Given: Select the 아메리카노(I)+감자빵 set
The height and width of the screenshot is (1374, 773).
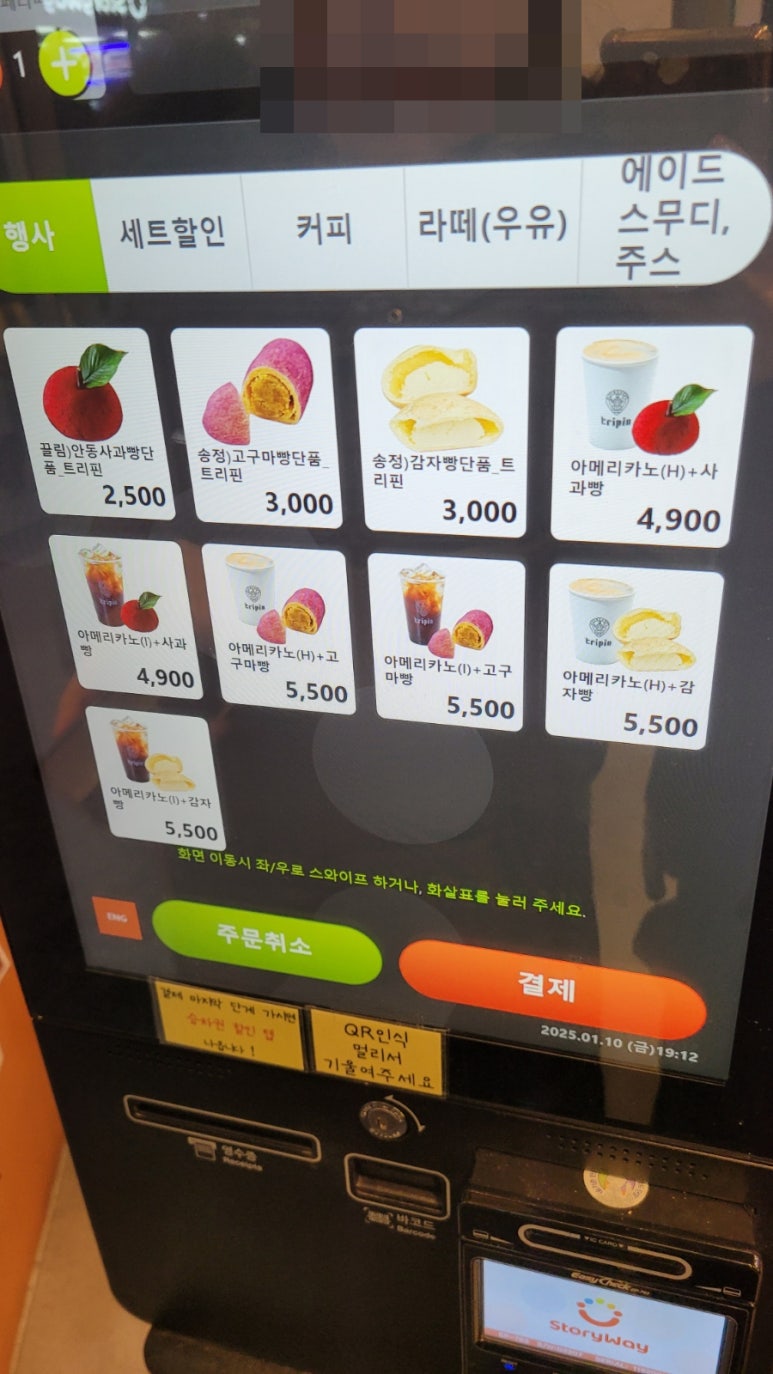Looking at the screenshot, I should [x=155, y=777].
